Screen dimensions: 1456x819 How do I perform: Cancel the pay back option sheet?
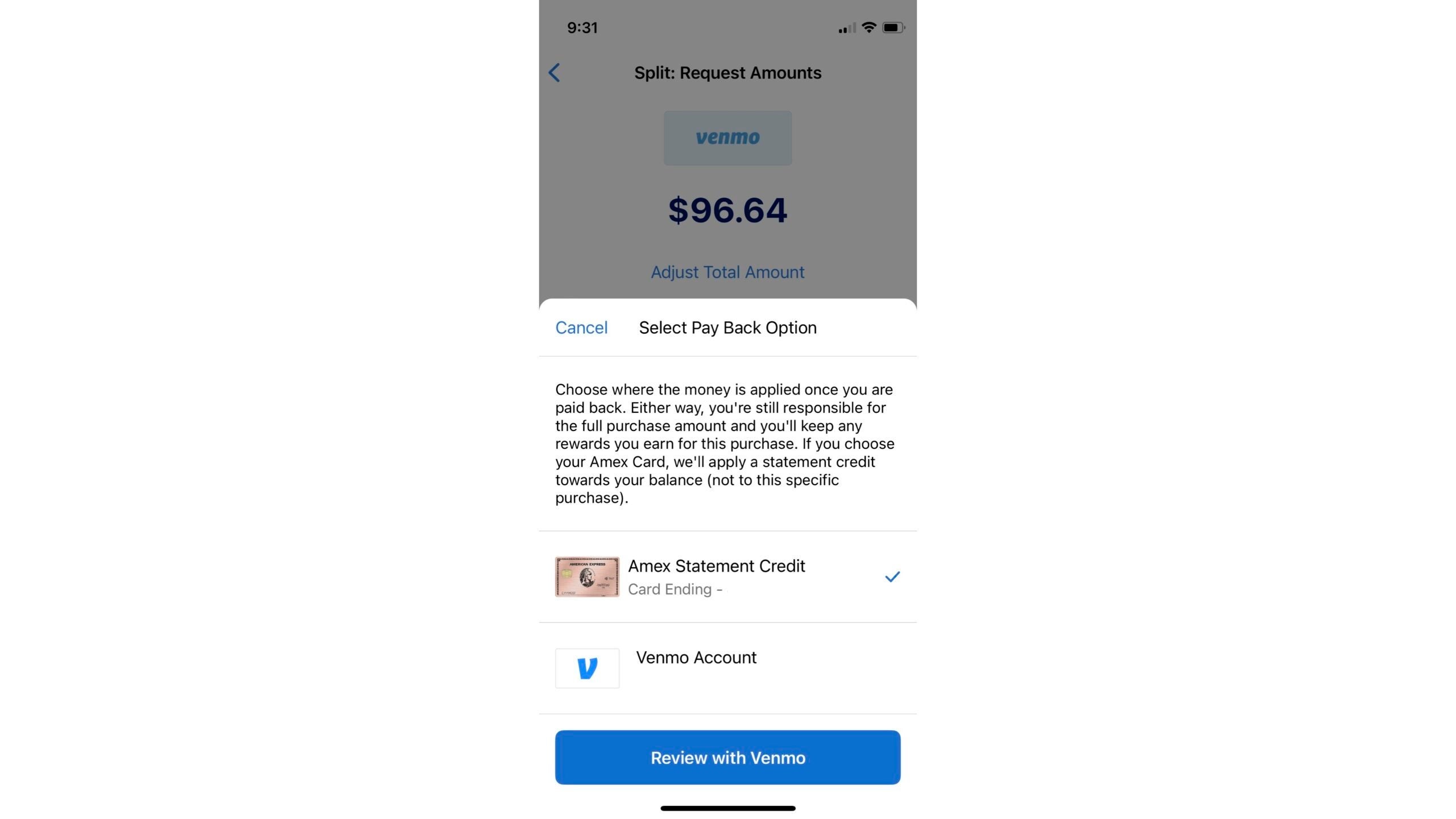(581, 328)
